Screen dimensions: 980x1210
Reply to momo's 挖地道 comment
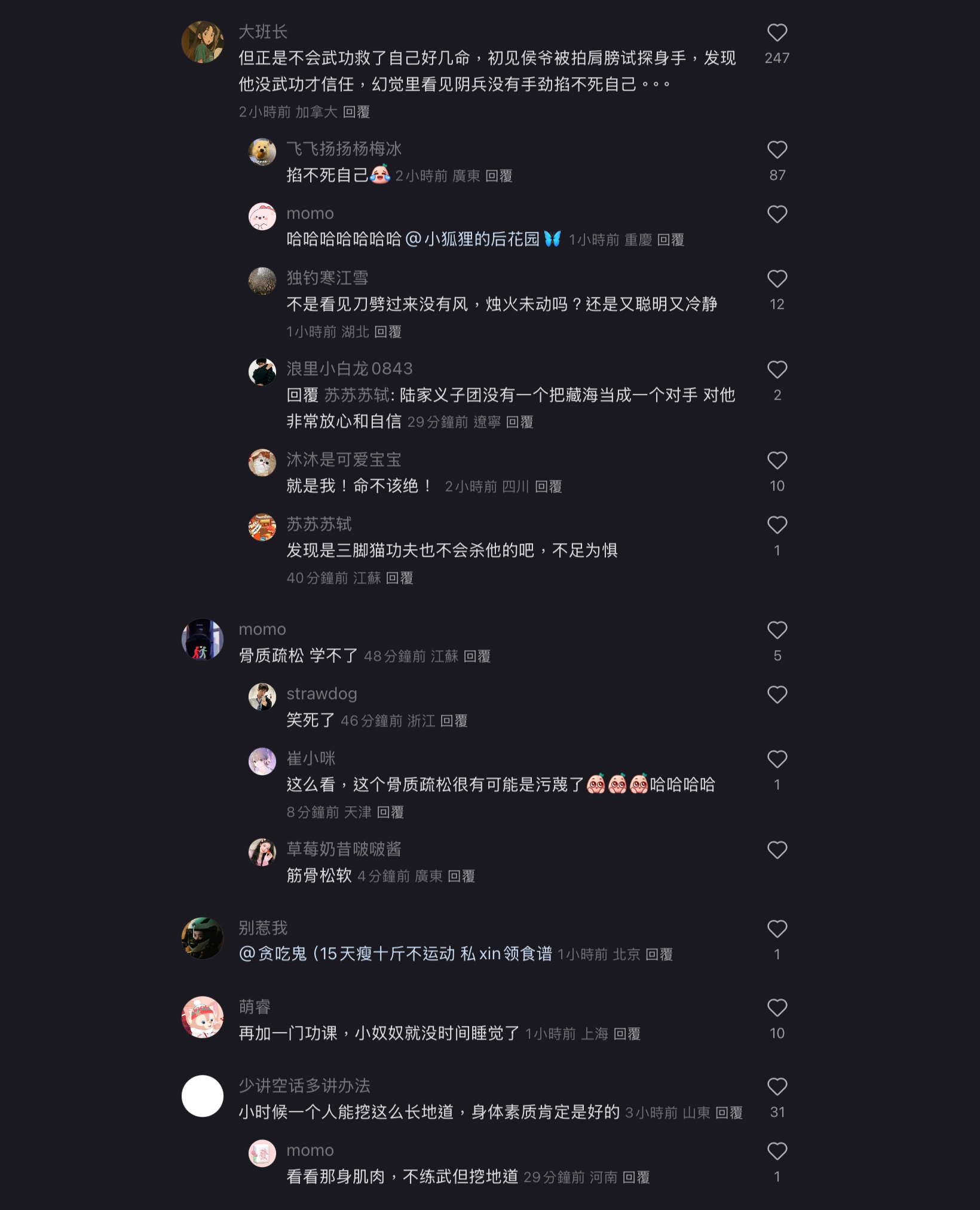click(636, 1177)
